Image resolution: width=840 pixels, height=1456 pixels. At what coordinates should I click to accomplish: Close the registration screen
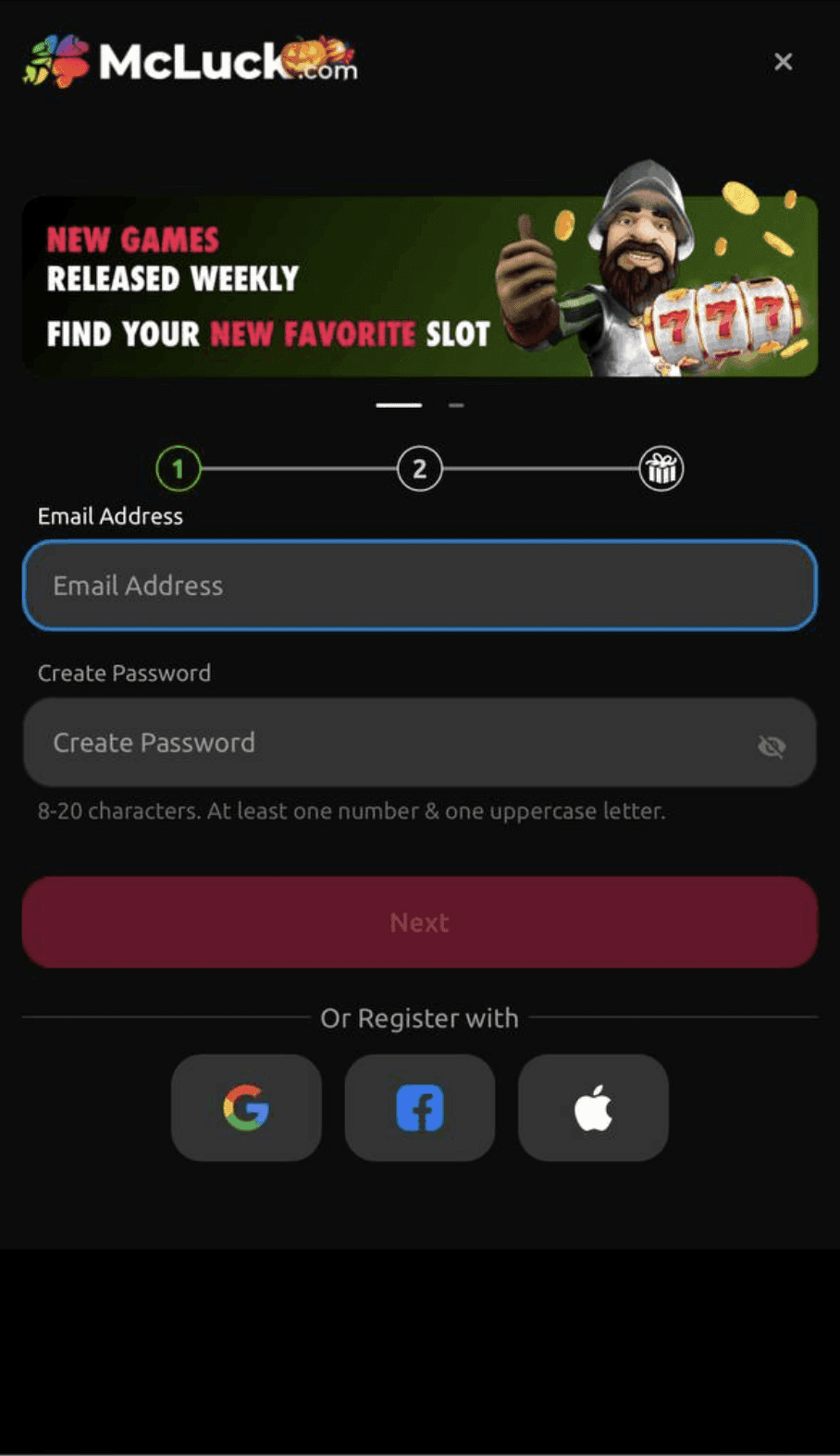click(783, 62)
